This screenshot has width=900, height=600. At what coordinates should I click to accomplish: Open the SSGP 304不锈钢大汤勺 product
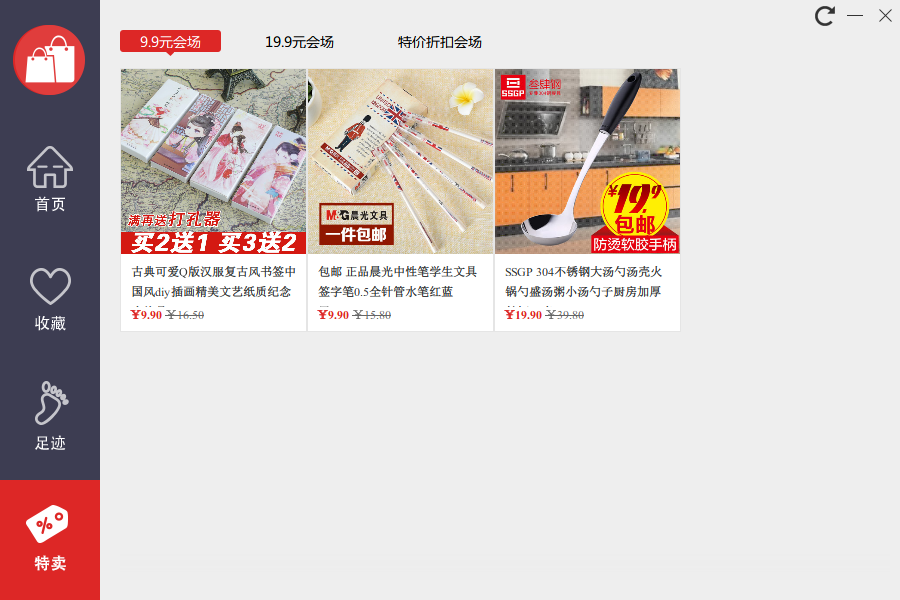[x=587, y=200]
